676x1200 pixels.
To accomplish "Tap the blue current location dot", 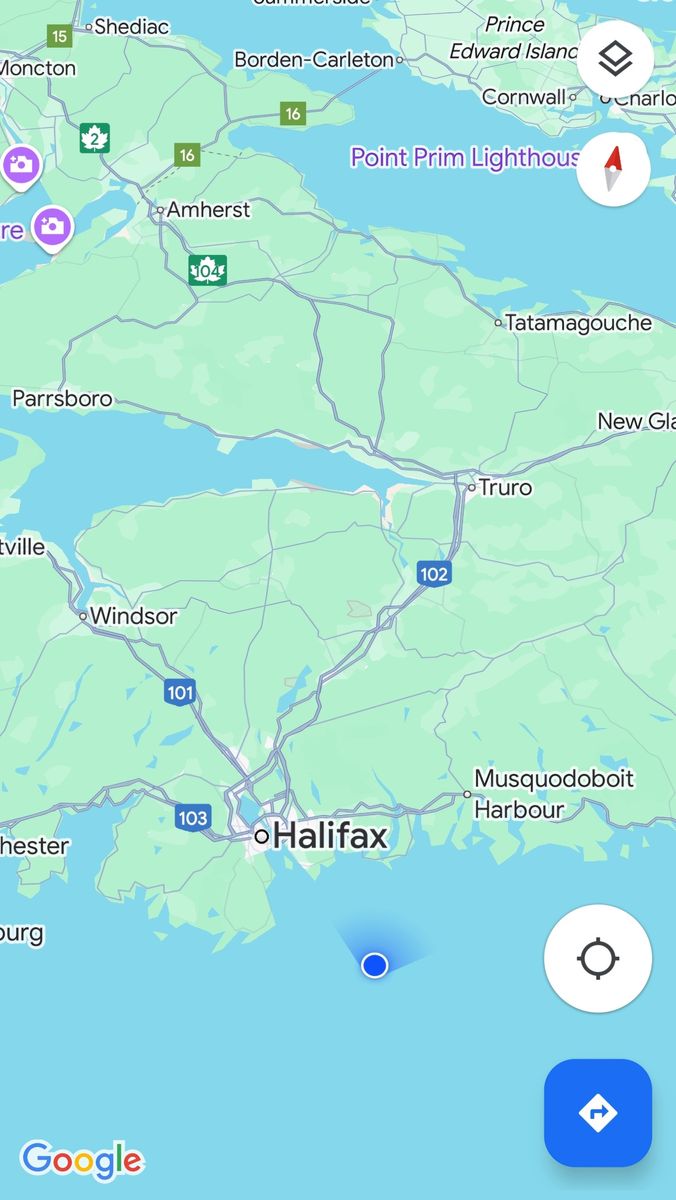I will pos(375,965).
